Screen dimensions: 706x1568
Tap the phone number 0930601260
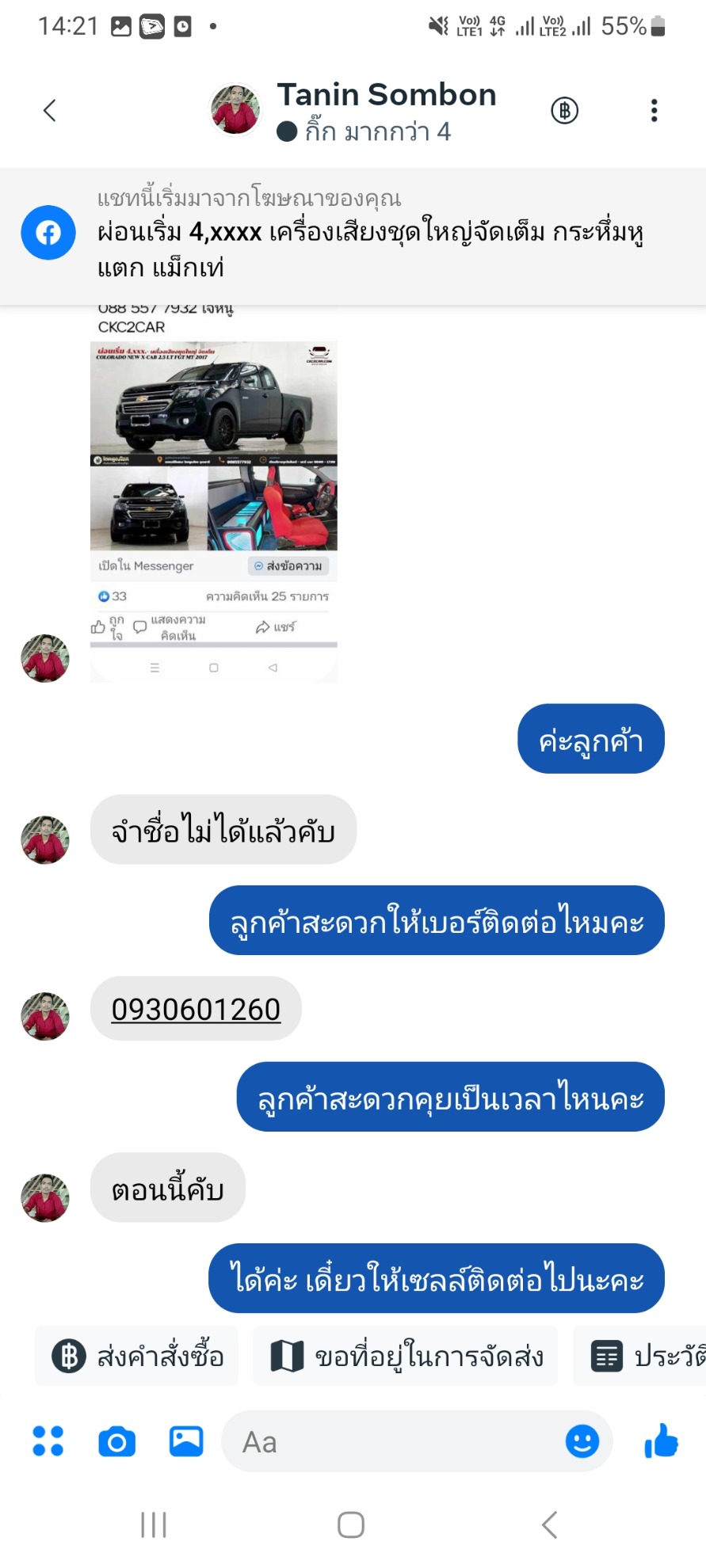pyautogui.click(x=196, y=1009)
